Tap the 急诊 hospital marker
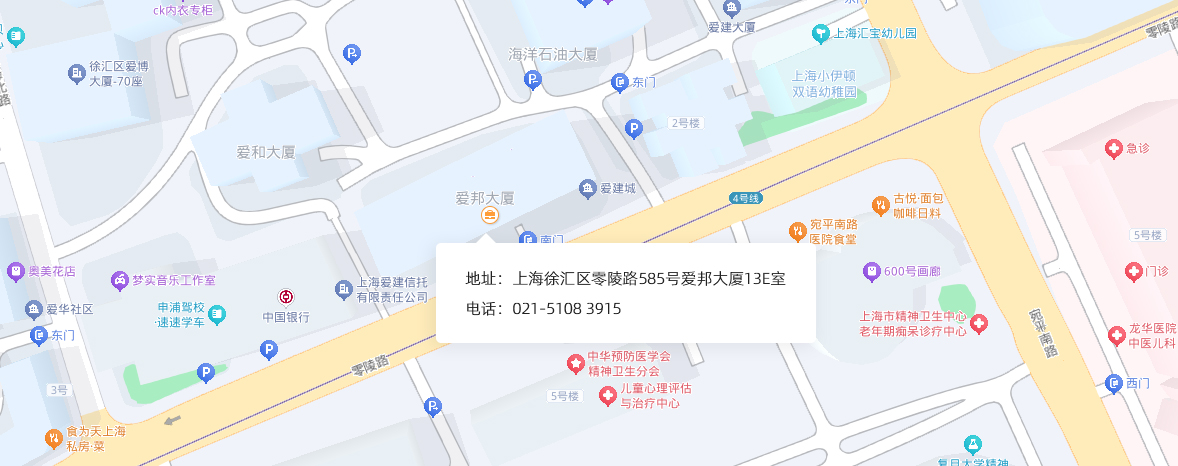 [1113, 149]
